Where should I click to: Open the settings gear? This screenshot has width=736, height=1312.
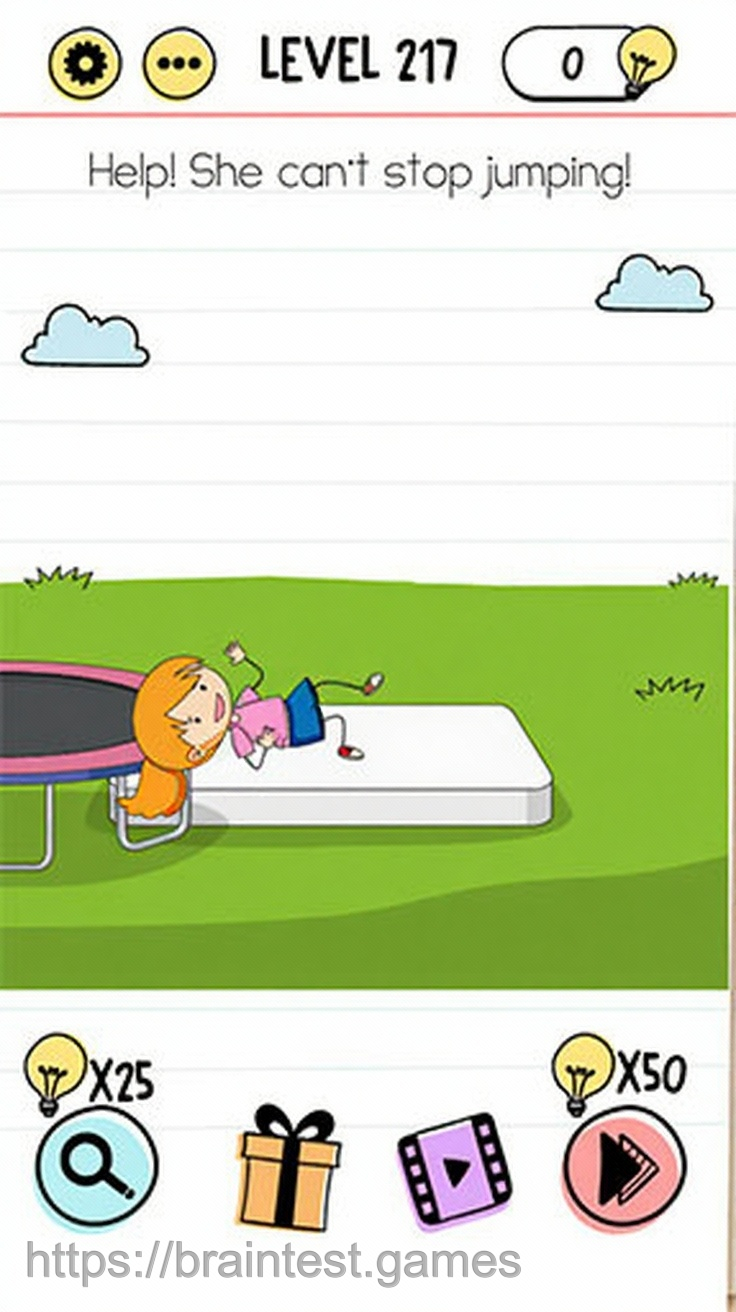click(85, 64)
